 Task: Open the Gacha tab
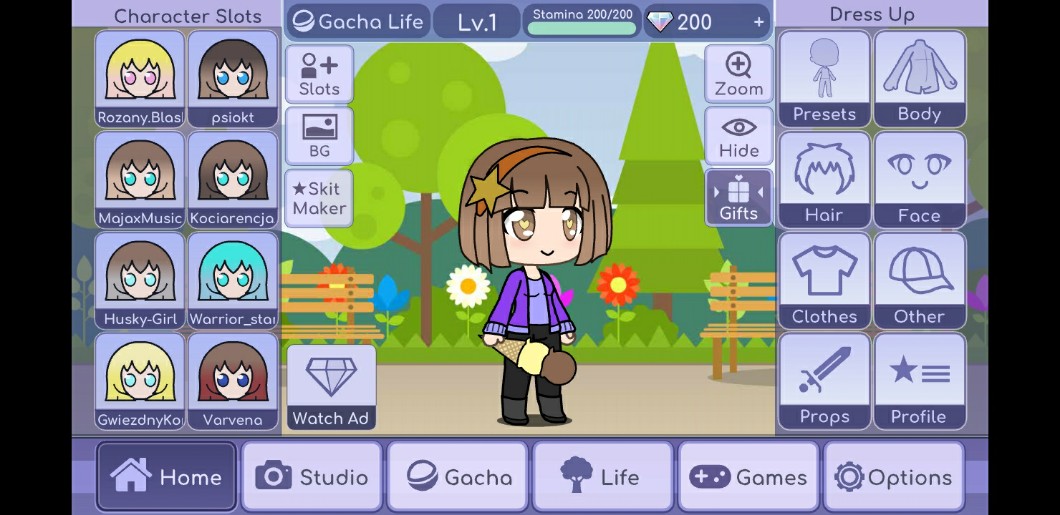pos(458,477)
